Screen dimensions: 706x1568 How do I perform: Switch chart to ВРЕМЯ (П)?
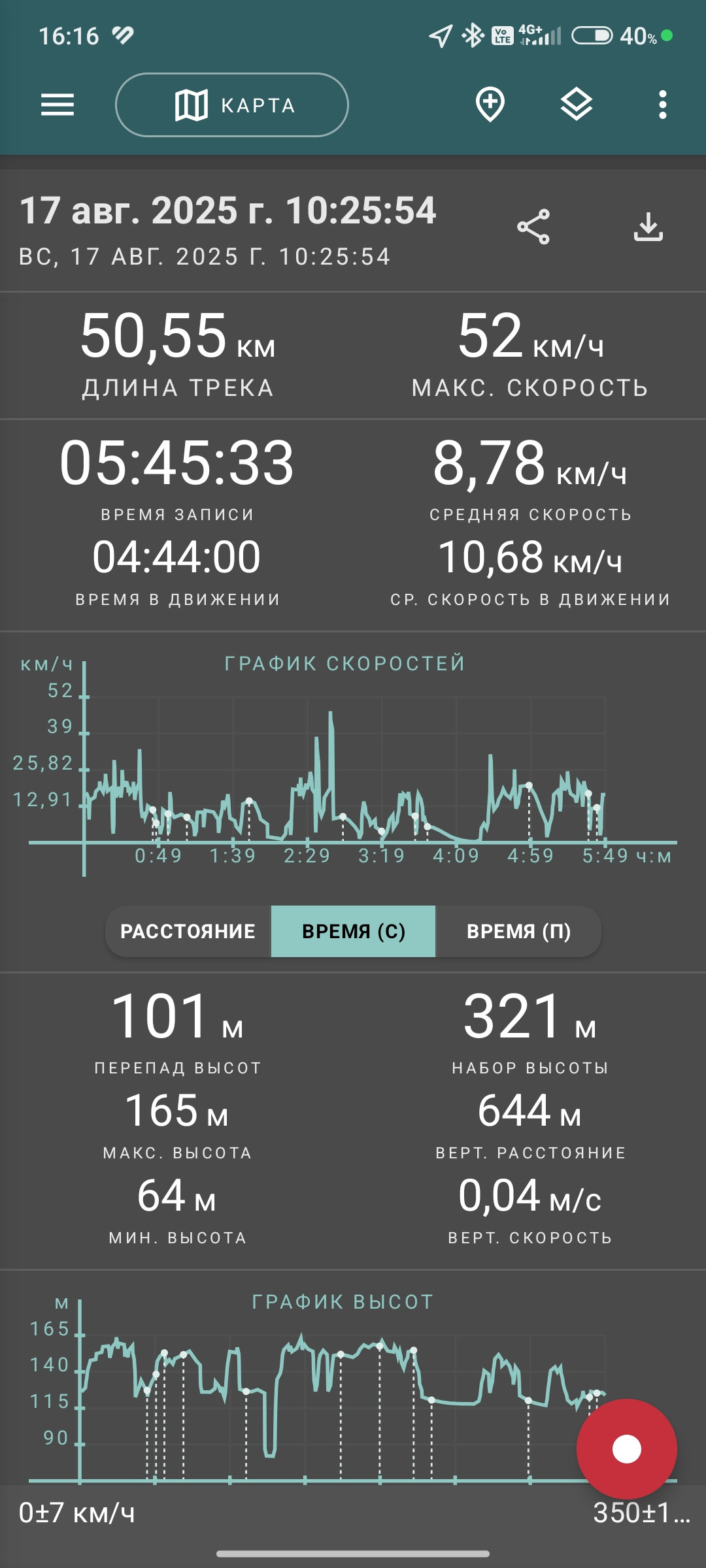518,931
